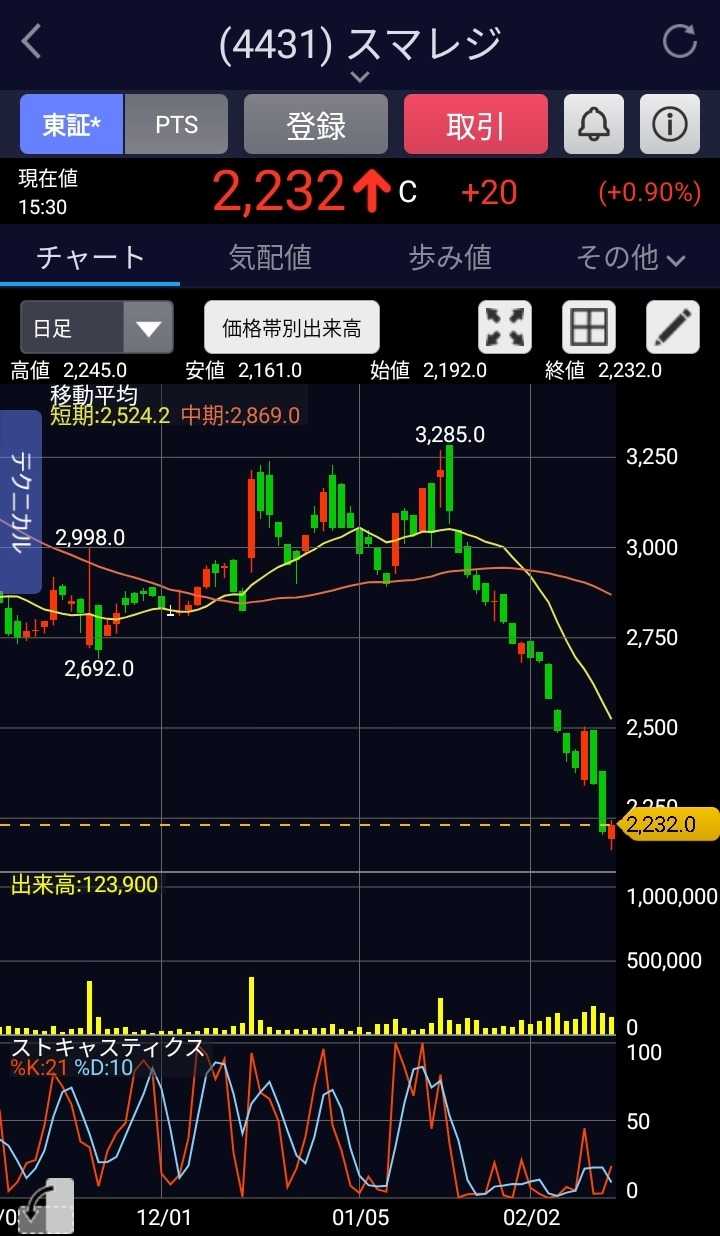Open the chart drawing pencil tool
The height and width of the screenshot is (1236, 720).
click(x=673, y=328)
